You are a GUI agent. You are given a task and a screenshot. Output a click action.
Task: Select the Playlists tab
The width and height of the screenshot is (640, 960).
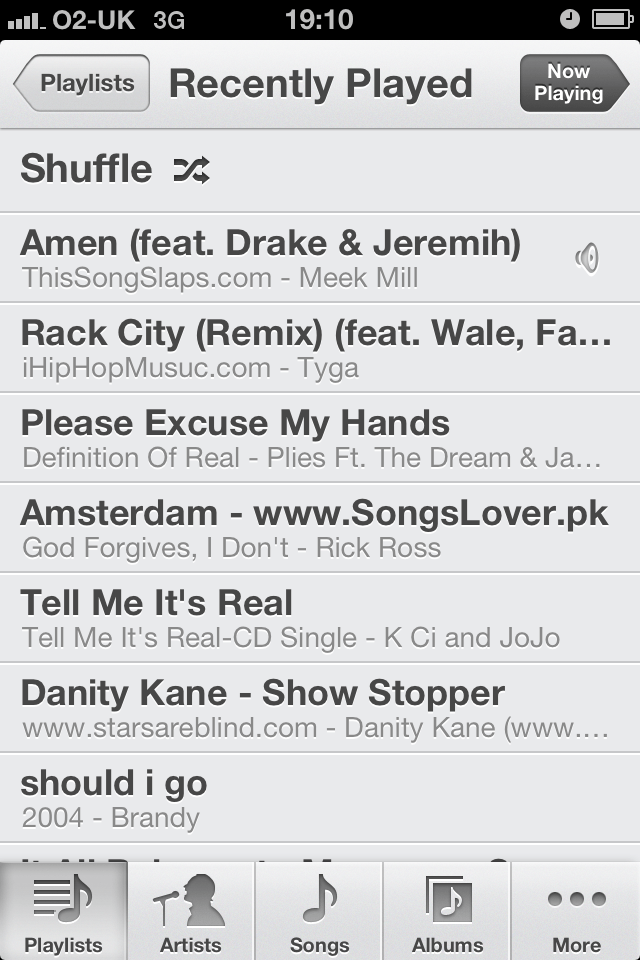coord(63,912)
